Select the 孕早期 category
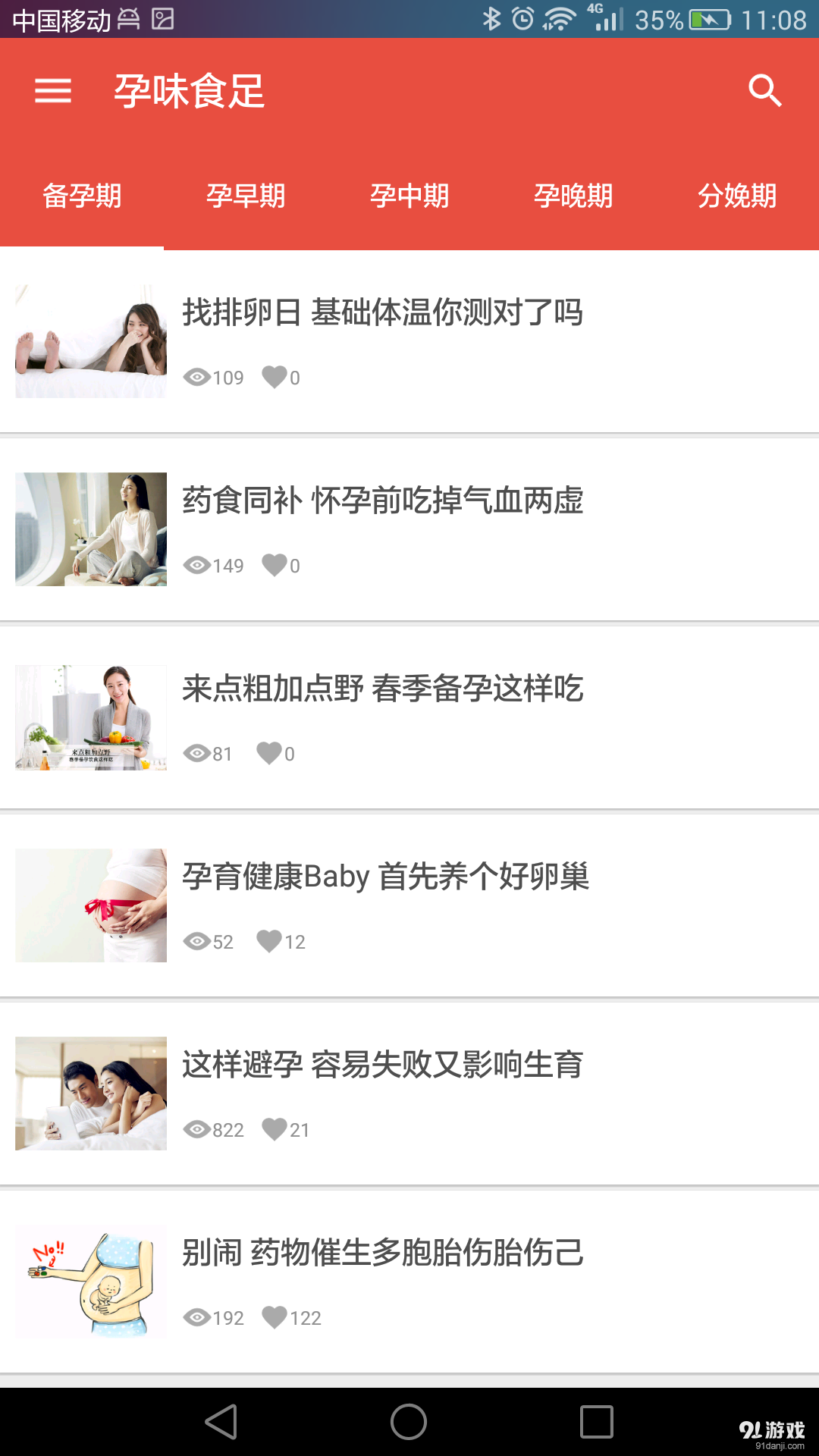The width and height of the screenshot is (819, 1456). [246, 196]
